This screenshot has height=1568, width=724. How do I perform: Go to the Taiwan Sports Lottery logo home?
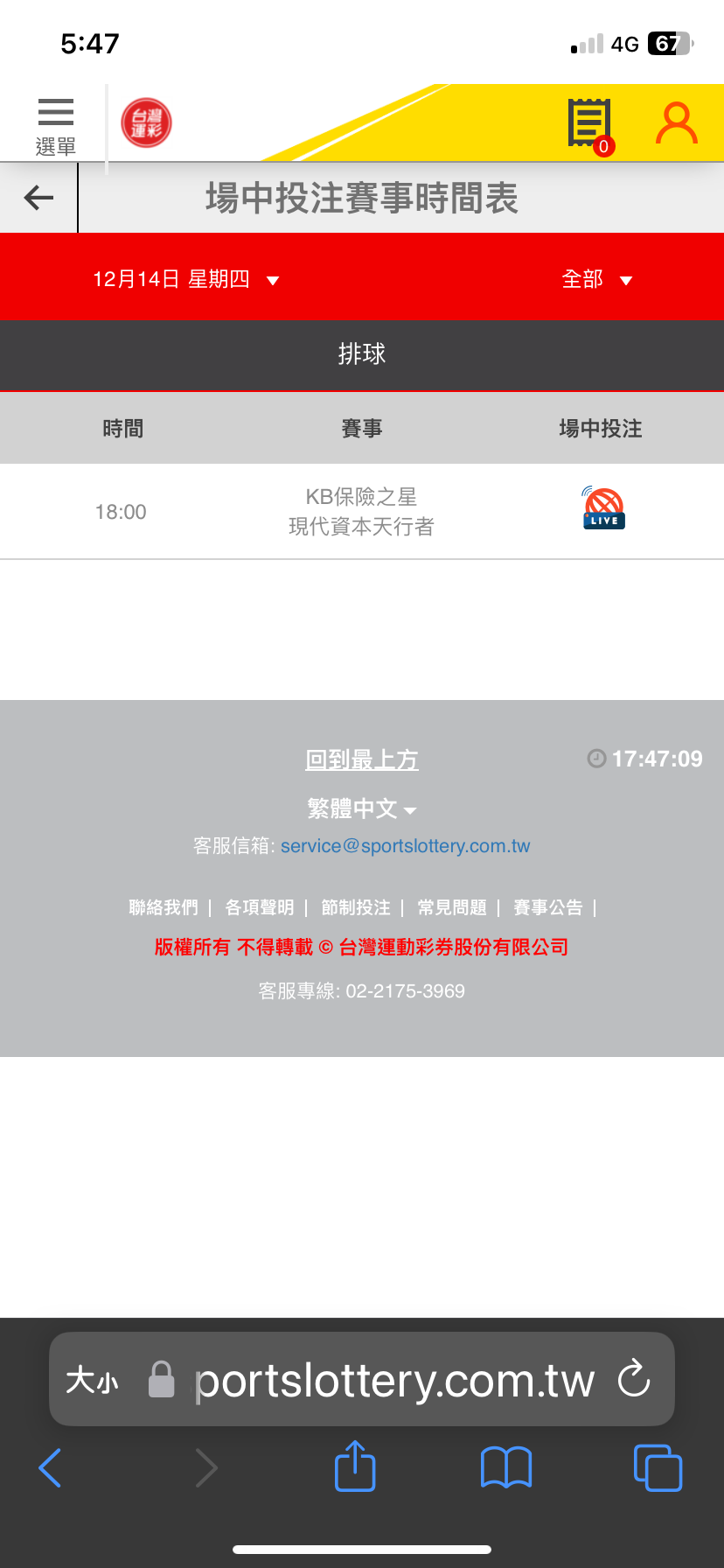[x=147, y=123]
